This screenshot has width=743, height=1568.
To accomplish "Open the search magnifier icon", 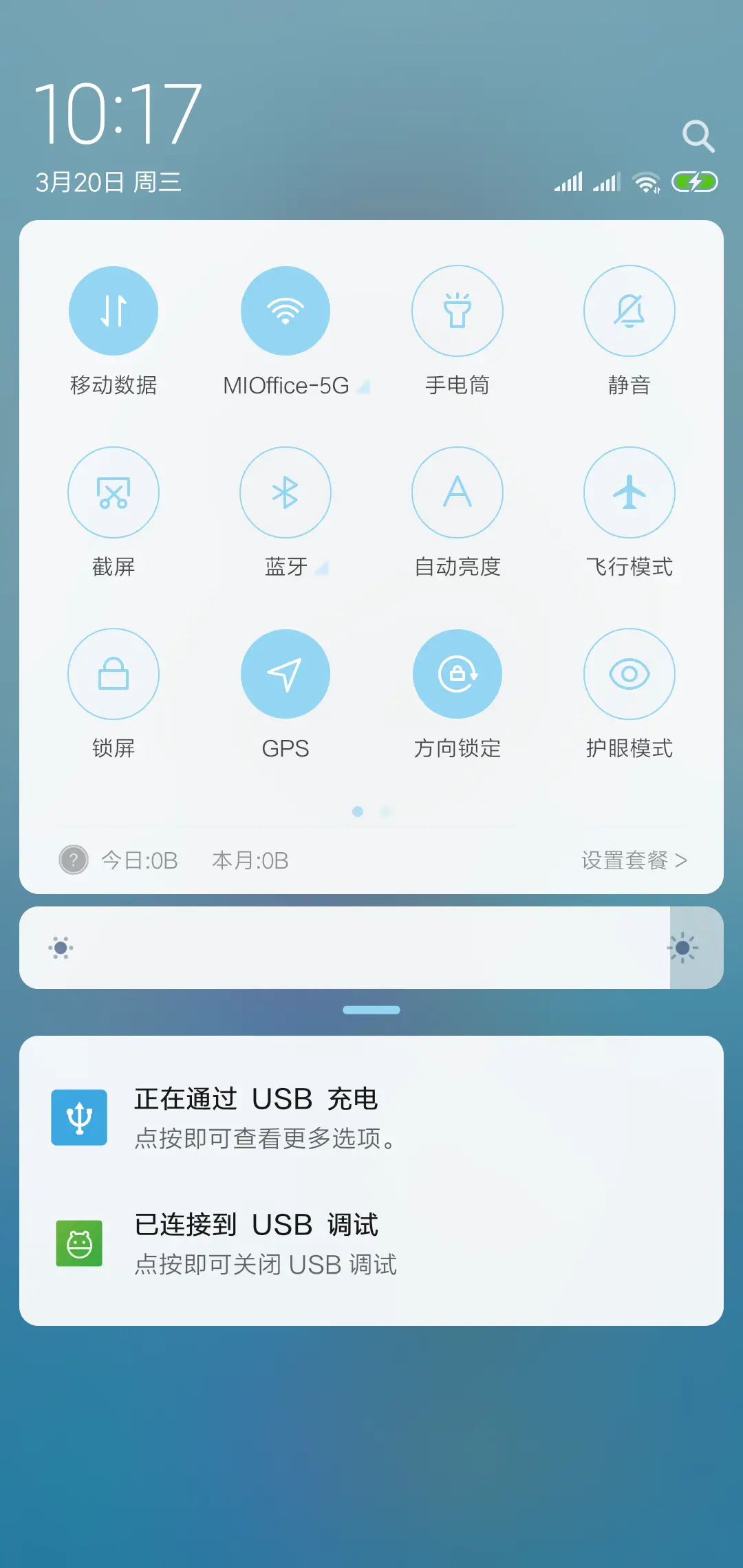I will (x=699, y=135).
